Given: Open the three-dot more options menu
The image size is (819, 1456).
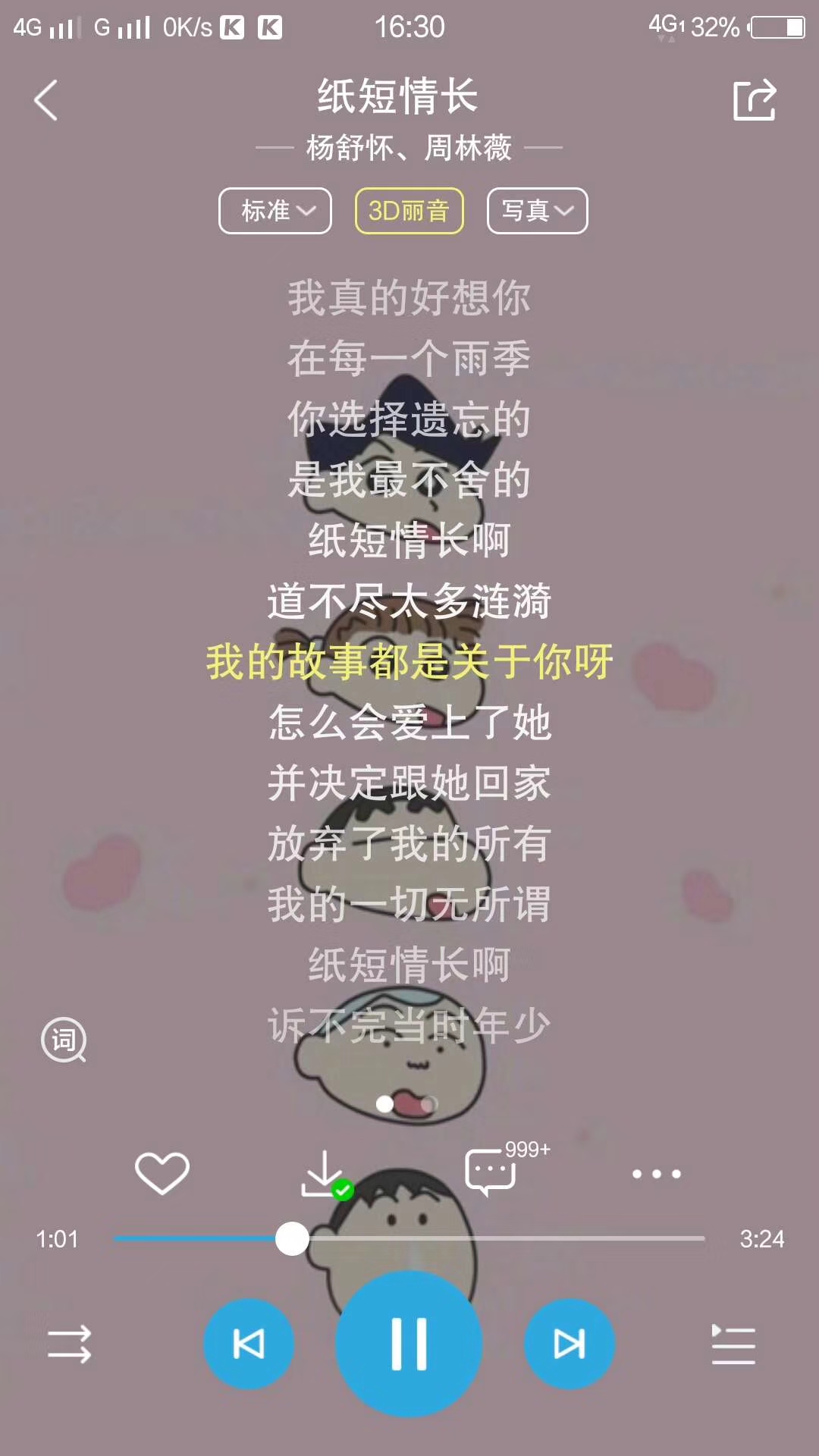Looking at the screenshot, I should pos(656,1174).
